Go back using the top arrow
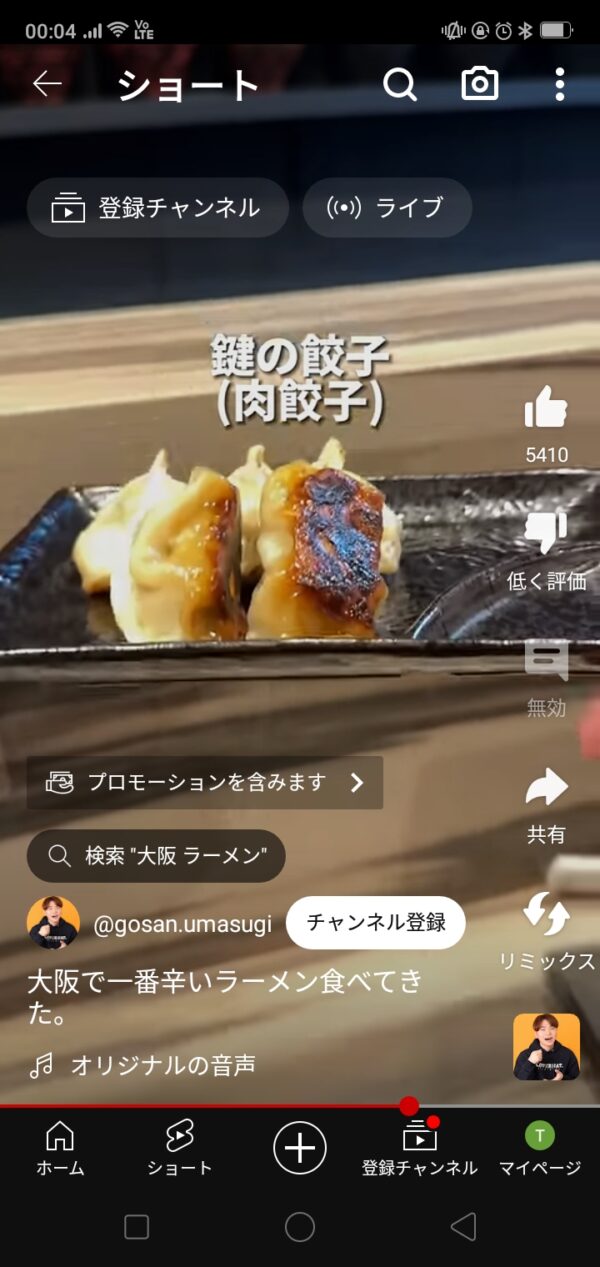 pyautogui.click(x=47, y=85)
